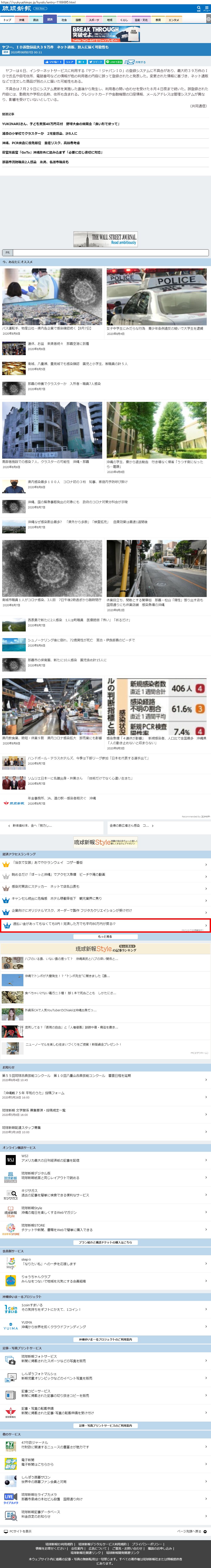Viewport: 211px width, 1568px height.
Task: Share the article on LINE
Action: (x=114, y=61)
